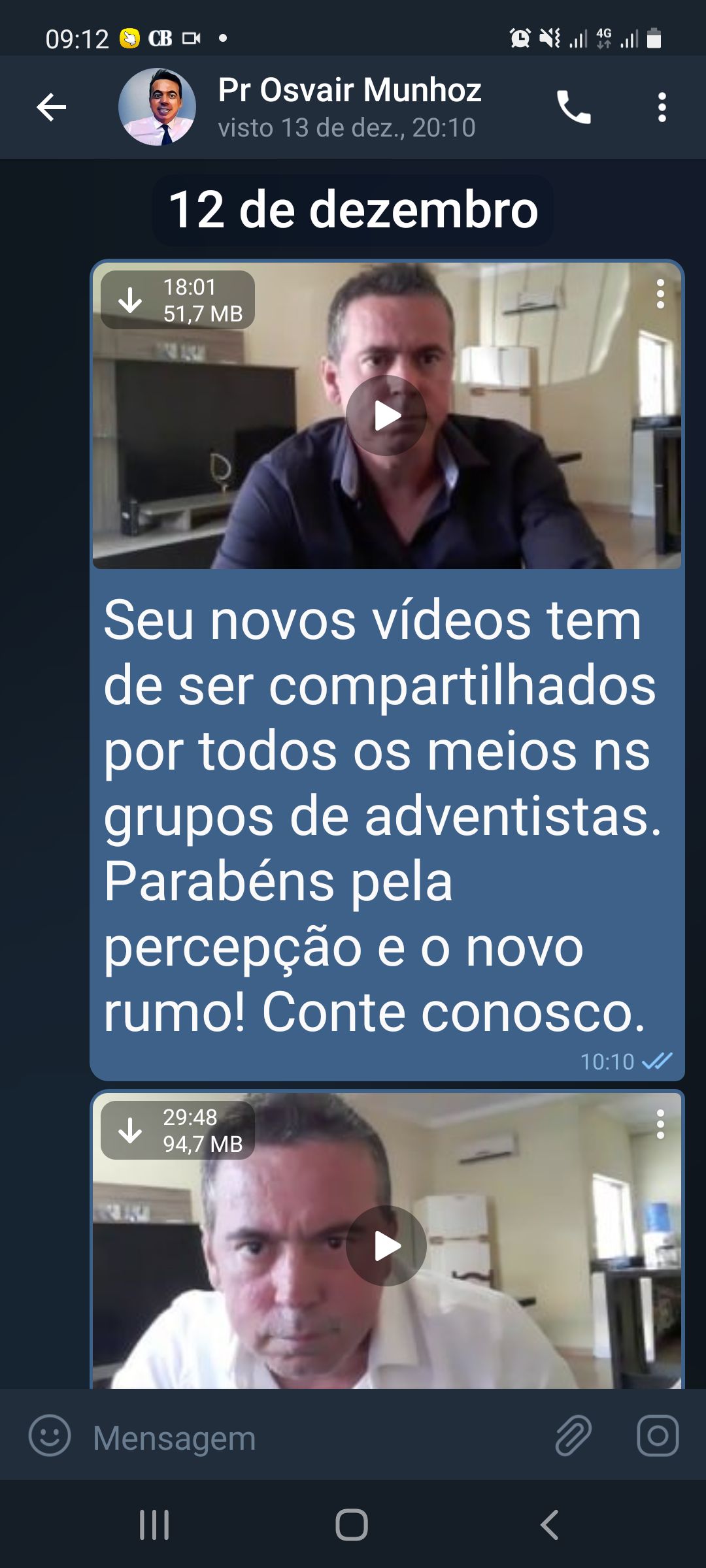Play the 18:01 video
Image resolution: width=706 pixels, height=1568 pixels.
coord(386,416)
